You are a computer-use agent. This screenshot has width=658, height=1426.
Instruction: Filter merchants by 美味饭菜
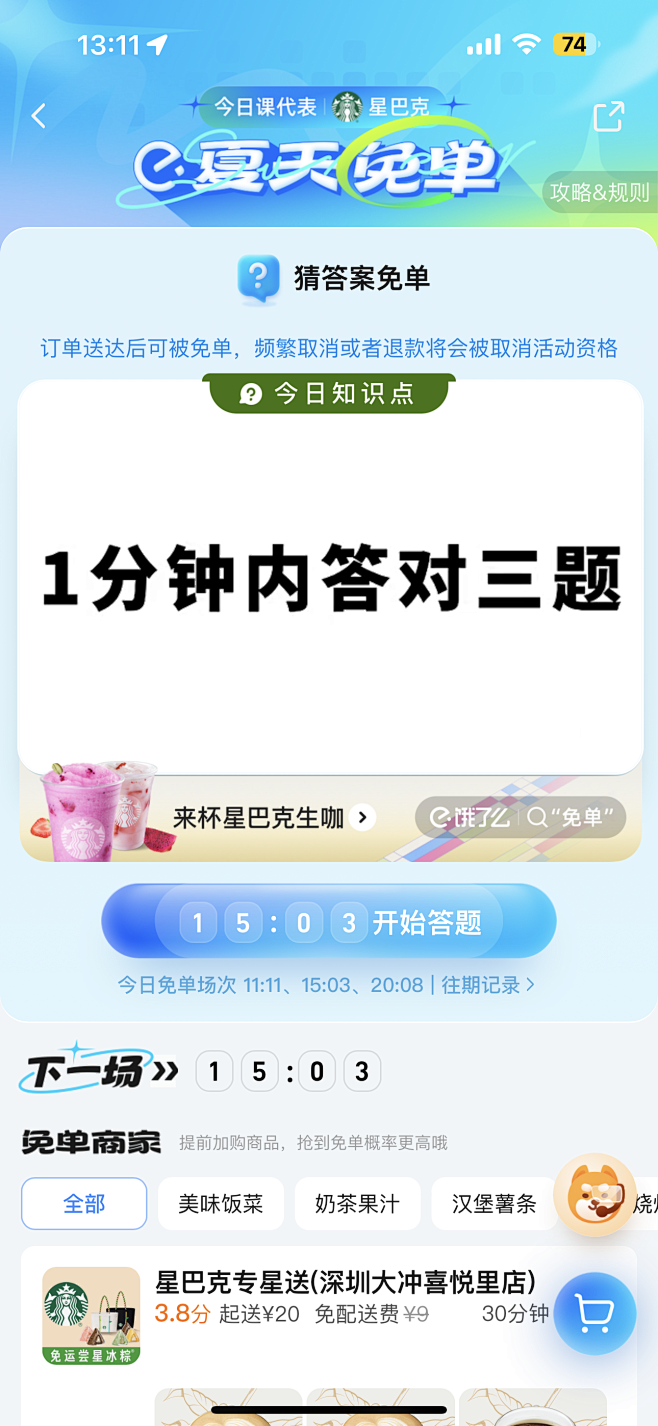[221, 1203]
